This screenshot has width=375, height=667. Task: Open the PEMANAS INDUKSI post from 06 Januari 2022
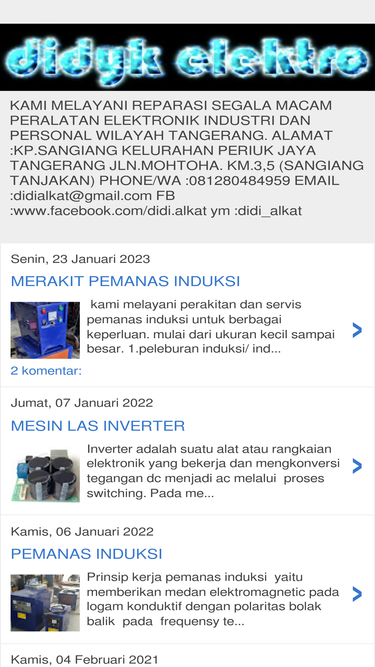(86, 554)
